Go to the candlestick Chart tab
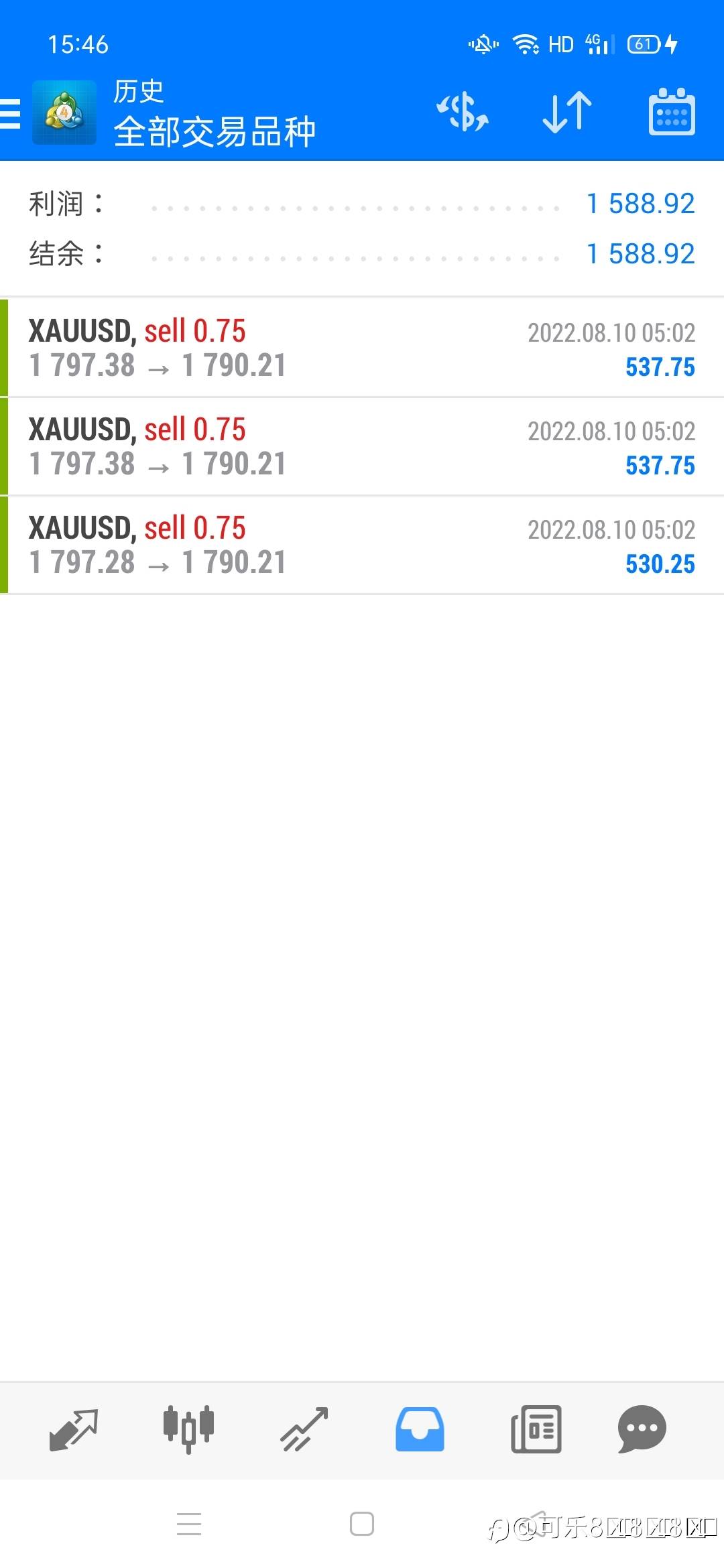Viewport: 724px width, 1568px height. [188, 1429]
